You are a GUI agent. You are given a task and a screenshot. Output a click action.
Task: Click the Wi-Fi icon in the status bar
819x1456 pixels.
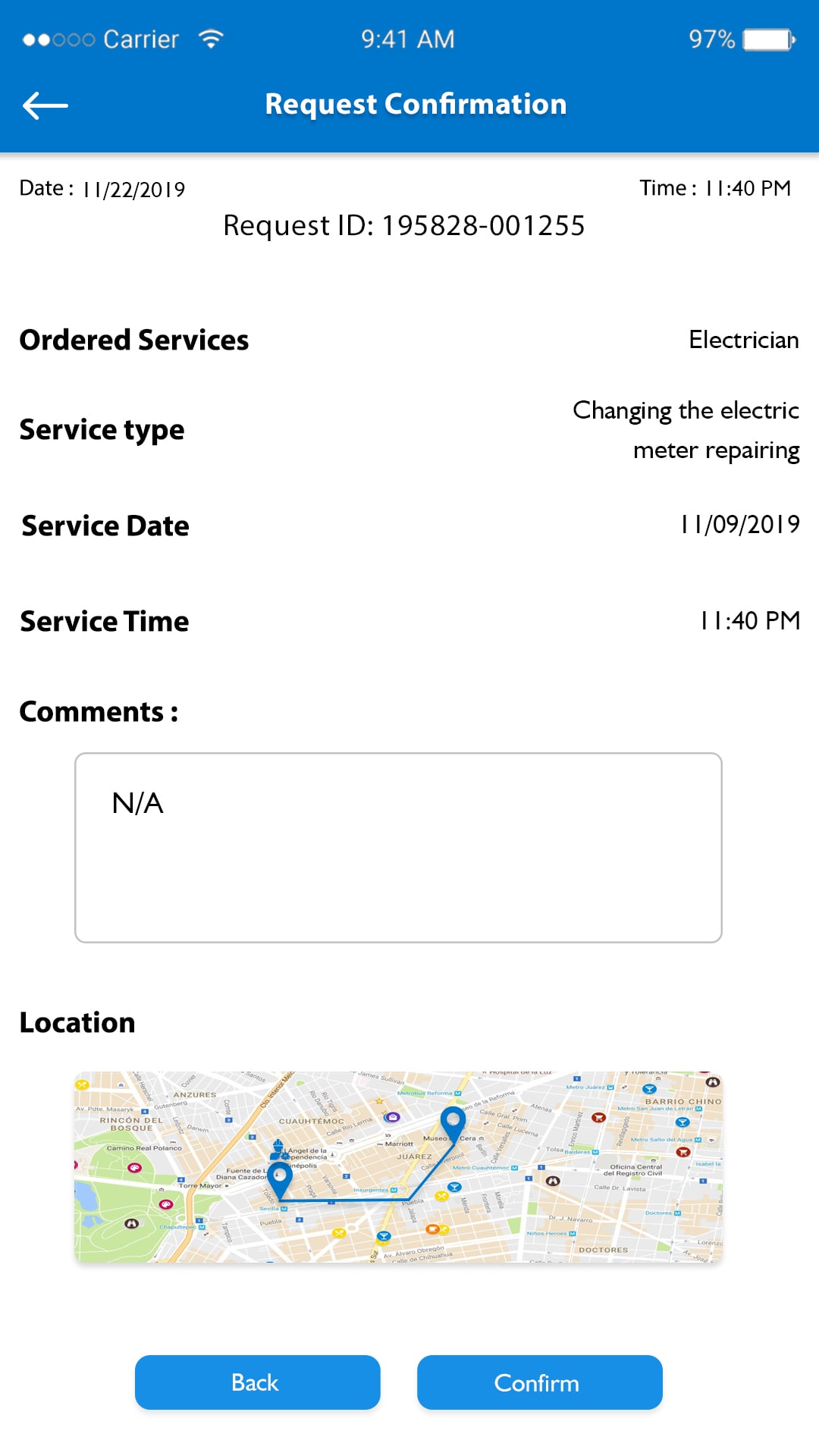point(210,37)
